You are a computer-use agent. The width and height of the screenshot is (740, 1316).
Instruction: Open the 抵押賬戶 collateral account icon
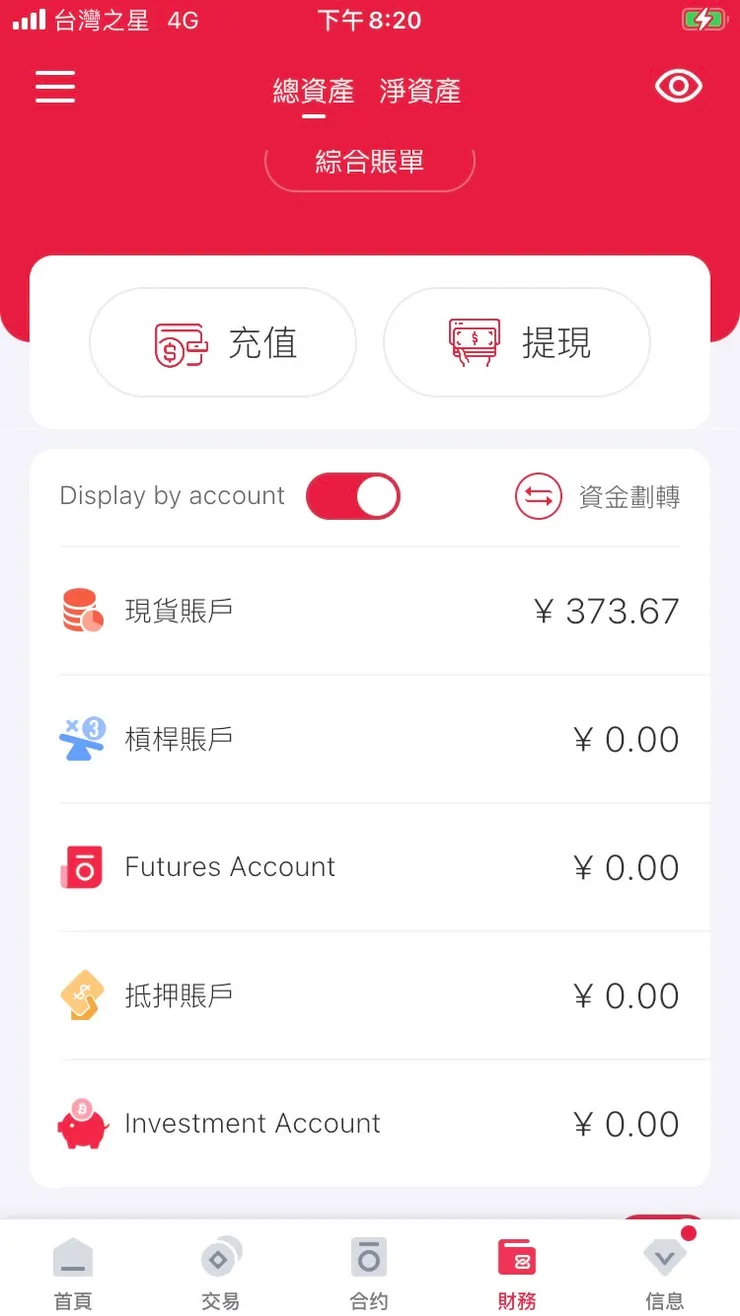pos(82,995)
